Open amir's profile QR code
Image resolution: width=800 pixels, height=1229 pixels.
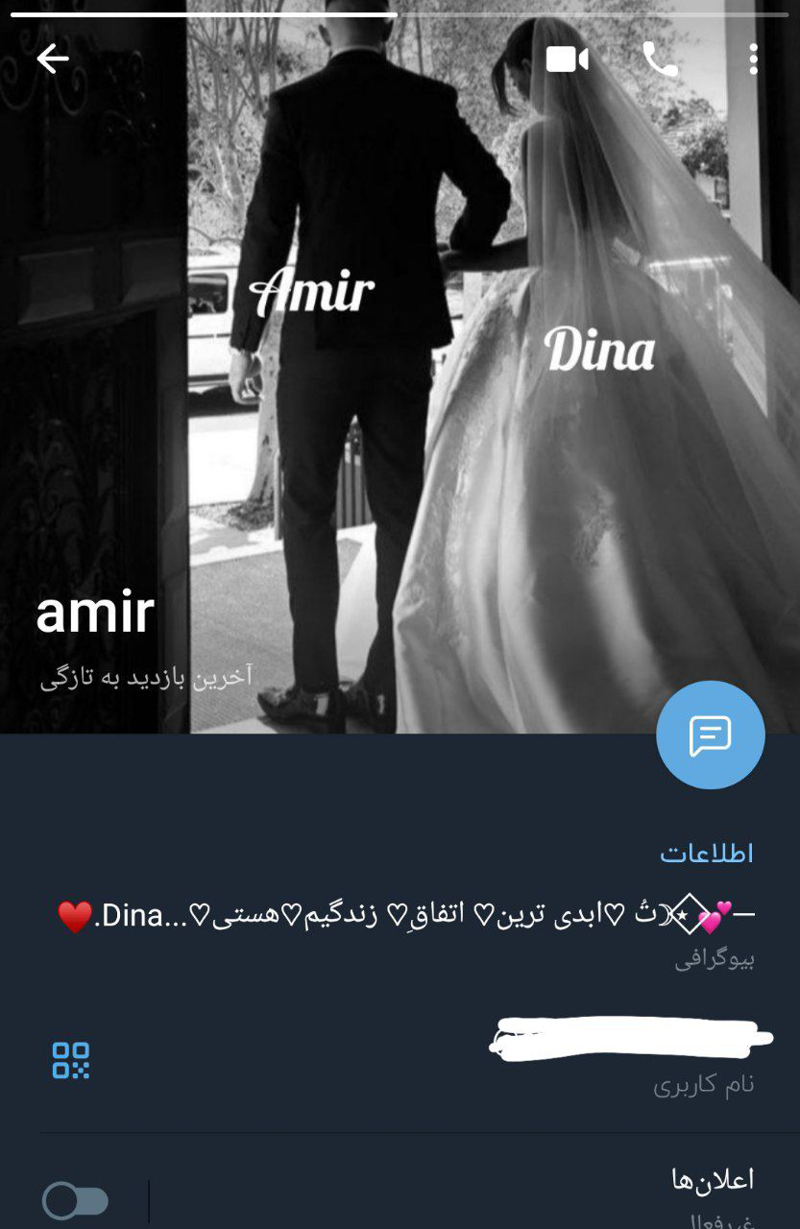71,1060
